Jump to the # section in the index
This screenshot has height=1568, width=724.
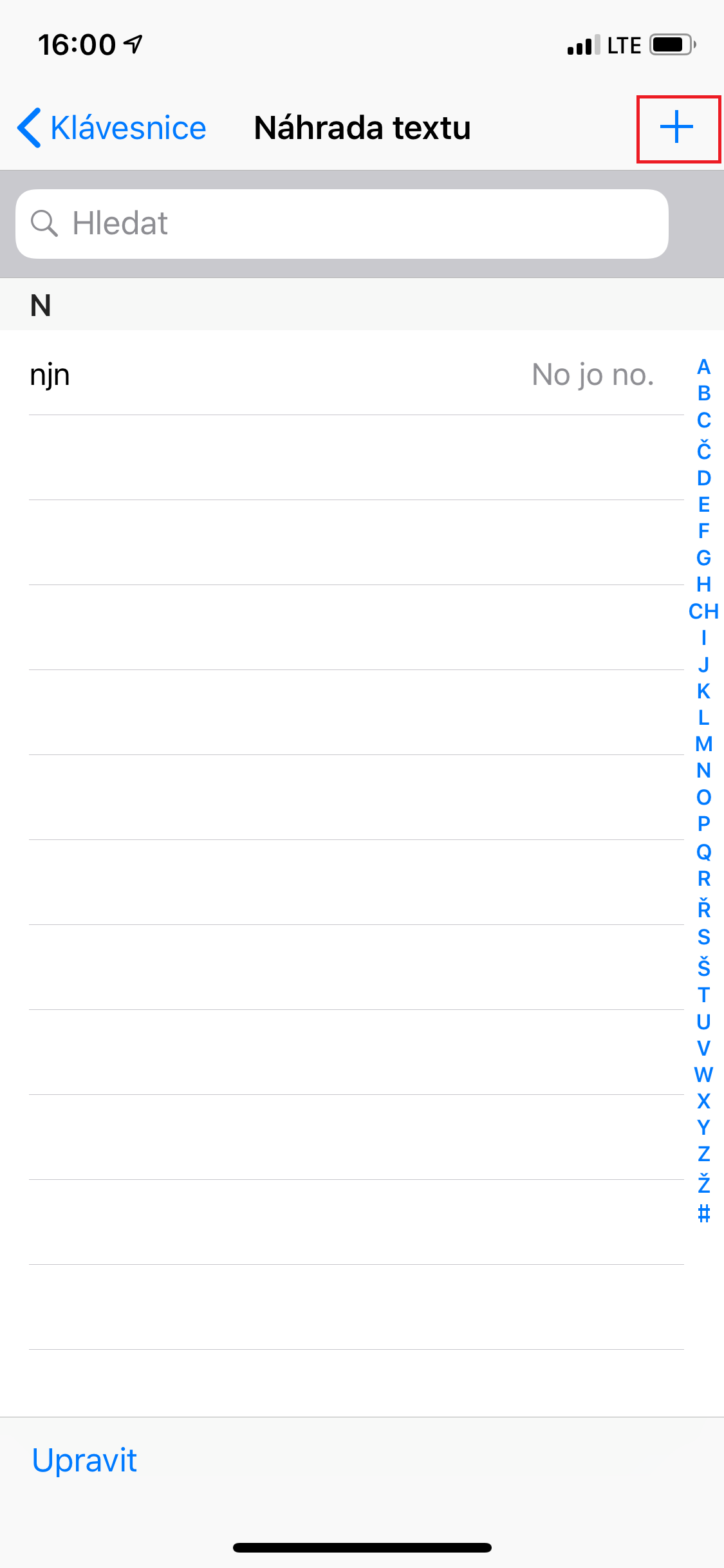point(703,1213)
